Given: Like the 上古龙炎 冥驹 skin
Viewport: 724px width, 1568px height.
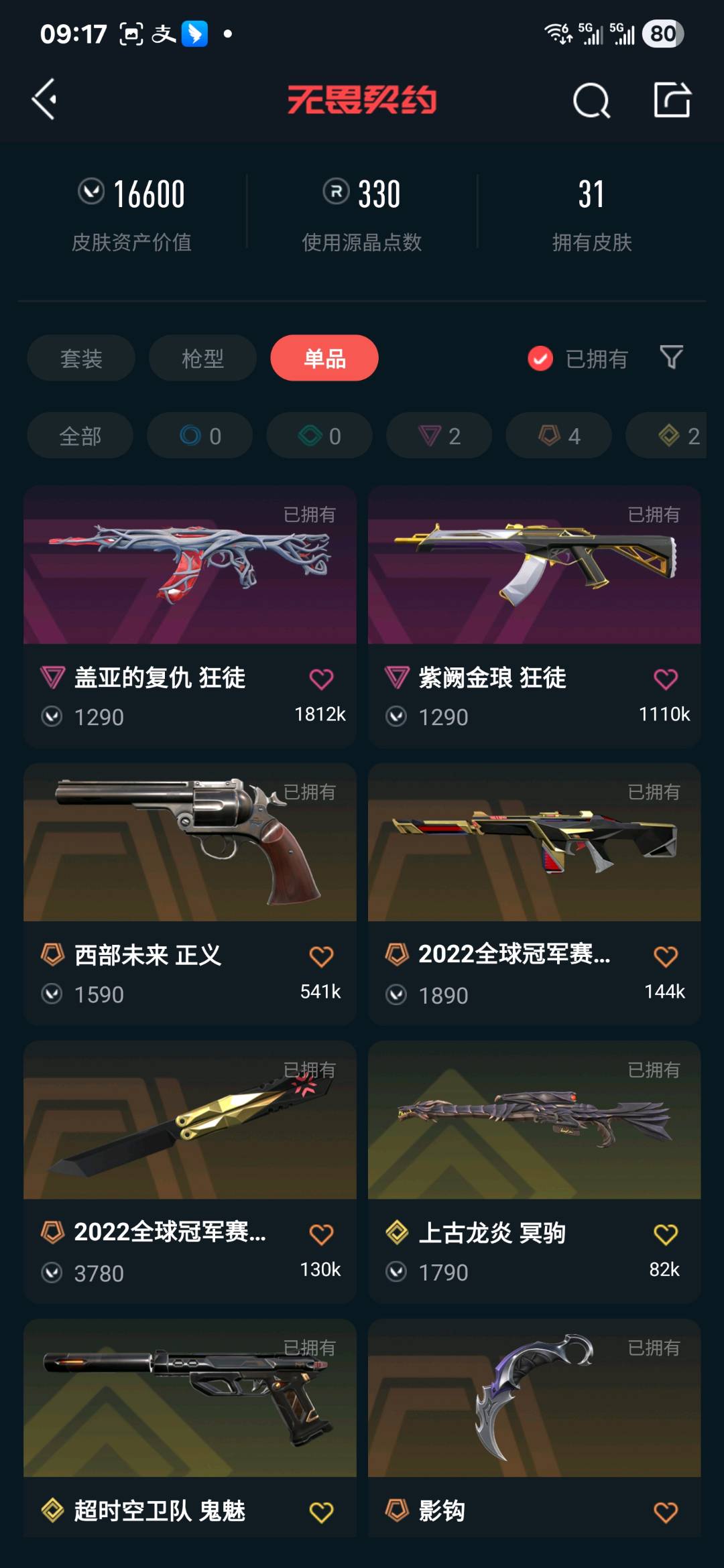Looking at the screenshot, I should point(665,1234).
